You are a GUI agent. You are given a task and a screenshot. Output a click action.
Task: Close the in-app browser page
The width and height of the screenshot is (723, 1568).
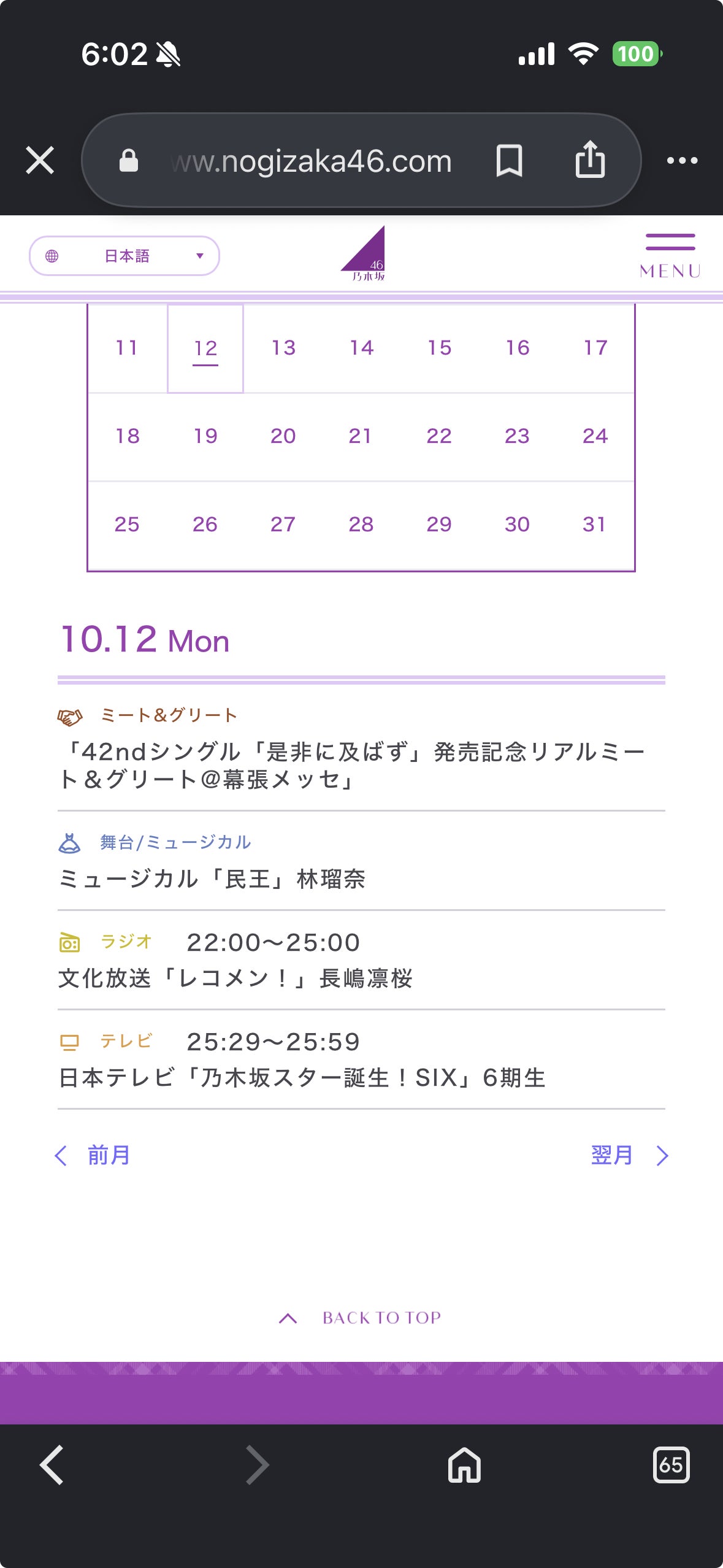point(40,161)
